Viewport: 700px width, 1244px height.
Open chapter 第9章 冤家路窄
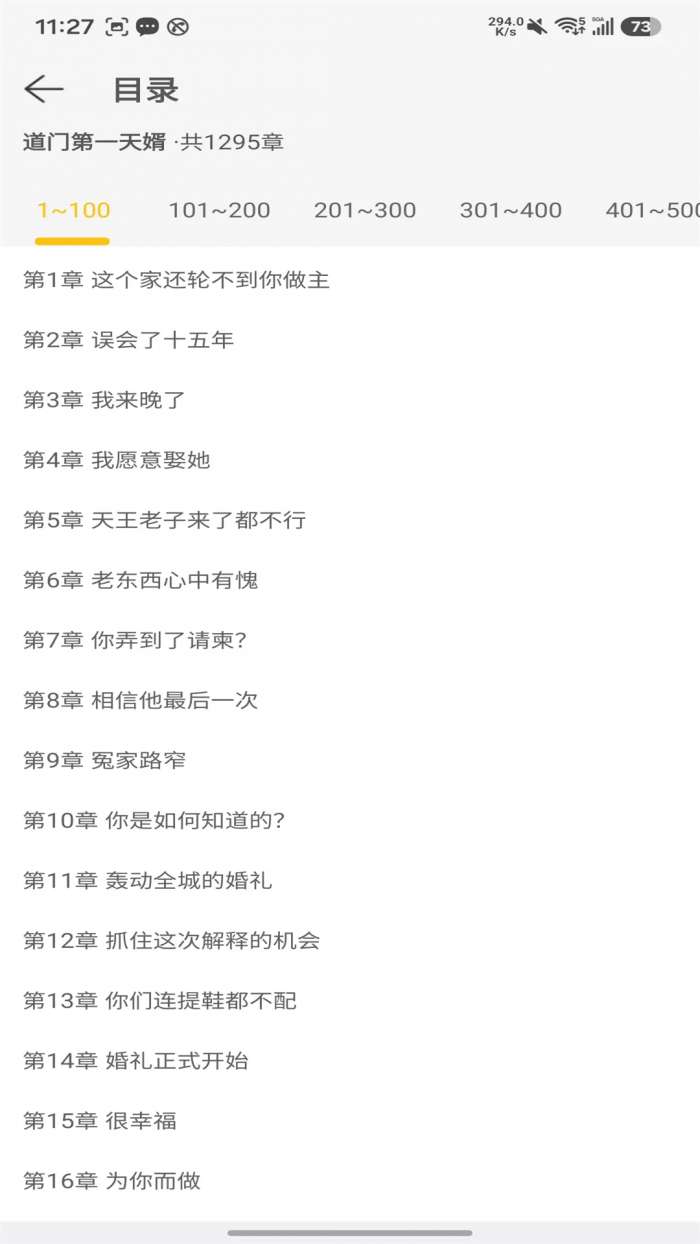[350, 760]
